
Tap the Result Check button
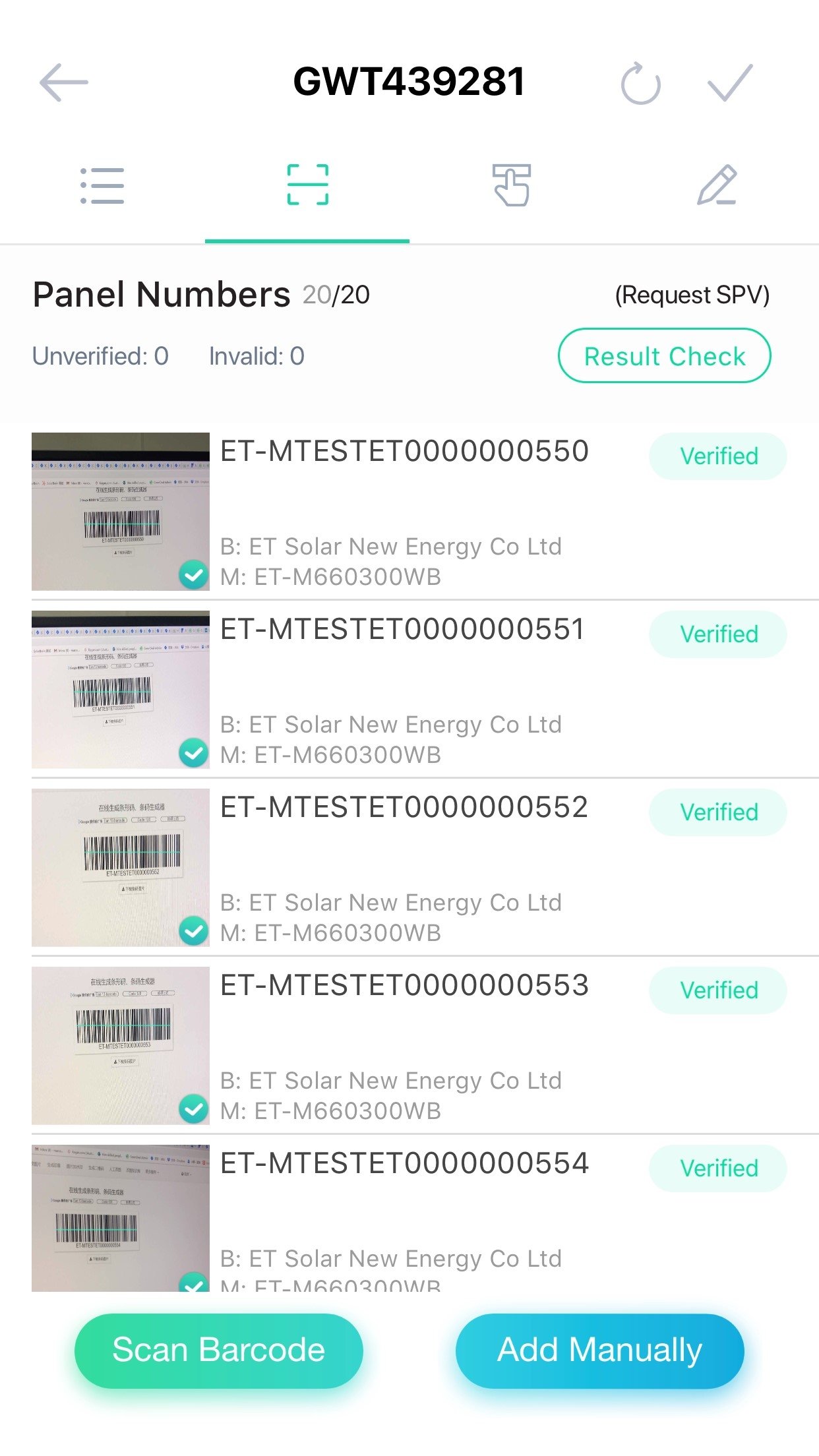coord(664,356)
